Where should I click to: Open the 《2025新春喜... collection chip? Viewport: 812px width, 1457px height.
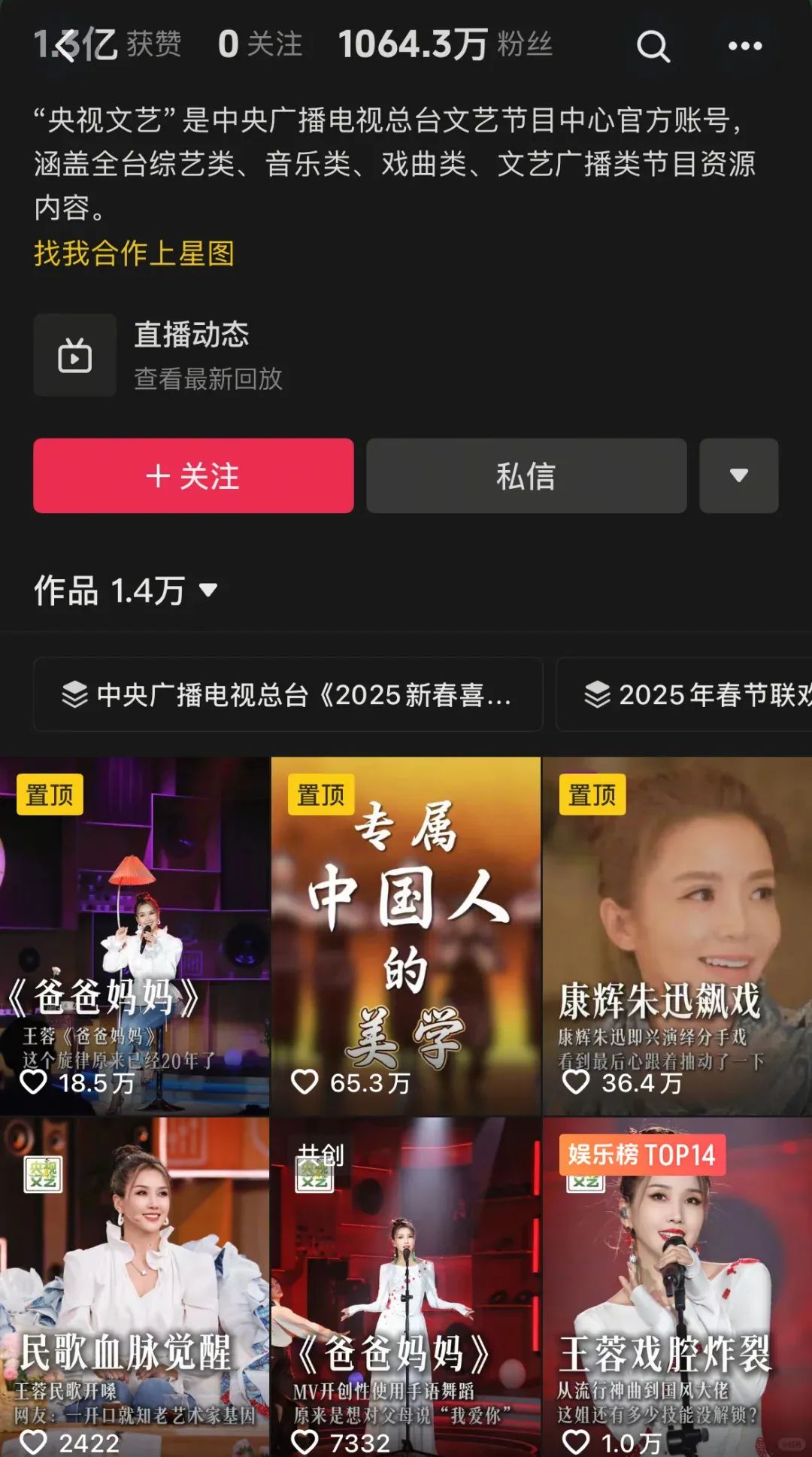[287, 694]
